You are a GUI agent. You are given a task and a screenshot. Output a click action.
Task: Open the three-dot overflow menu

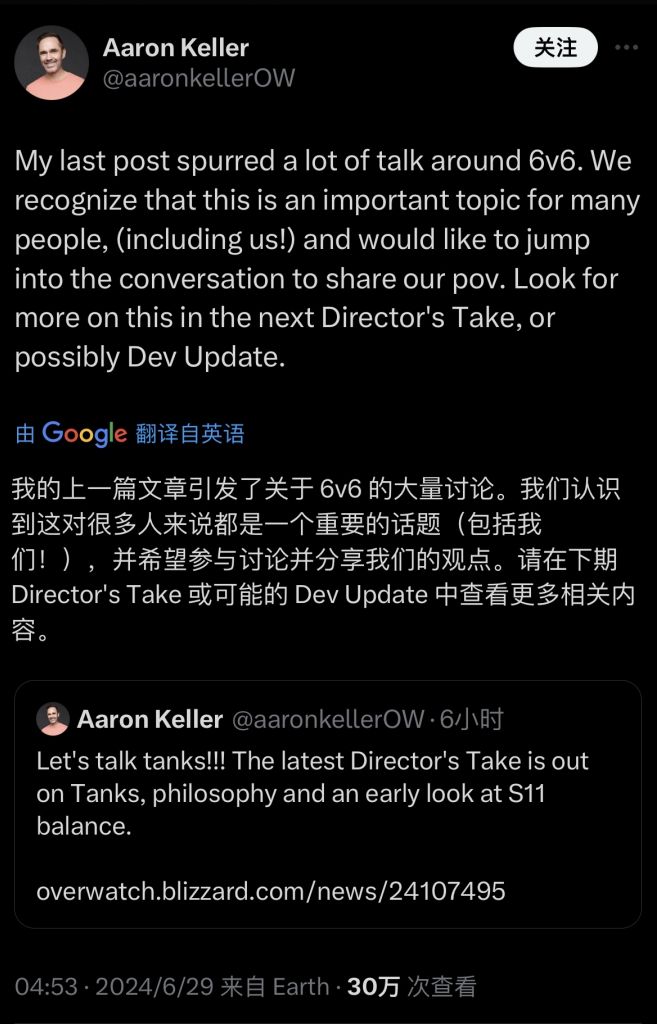tap(626, 47)
